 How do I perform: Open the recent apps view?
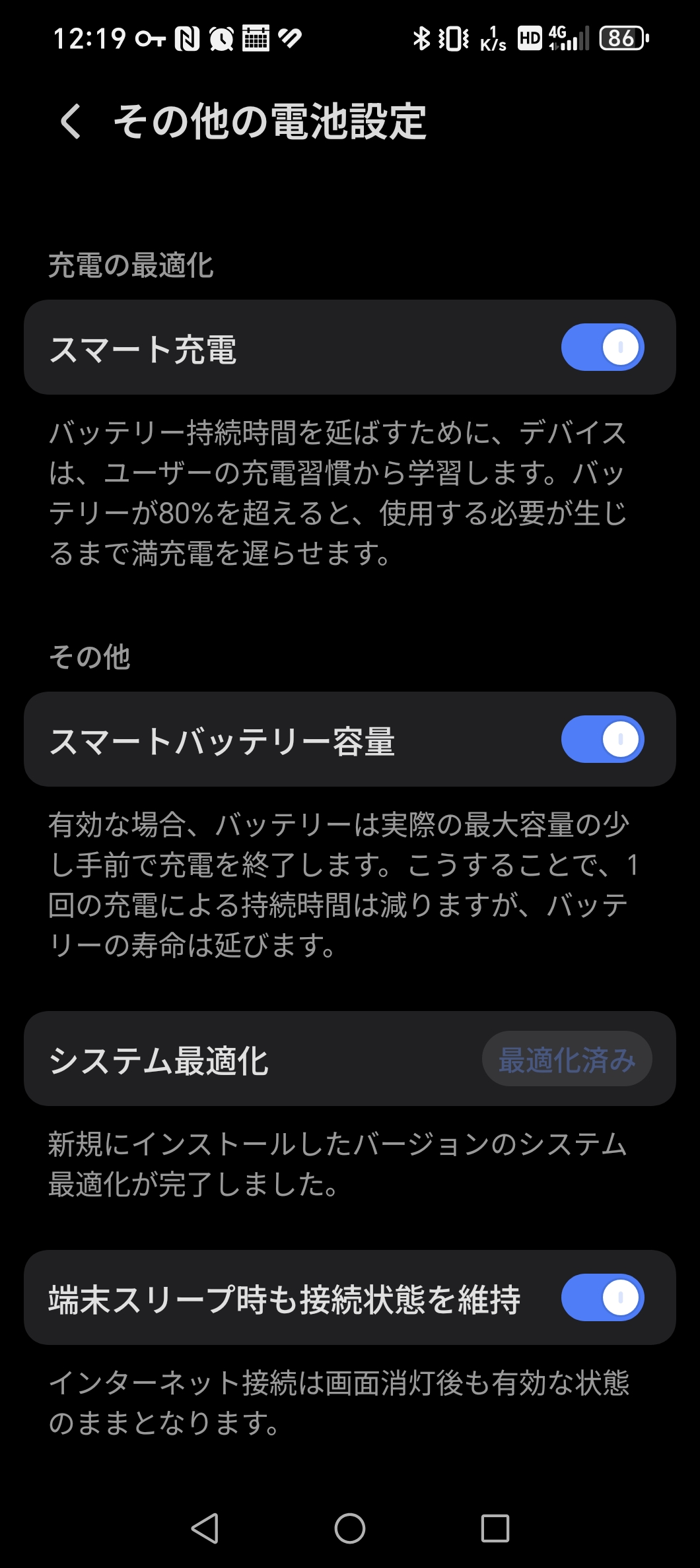click(495, 1528)
